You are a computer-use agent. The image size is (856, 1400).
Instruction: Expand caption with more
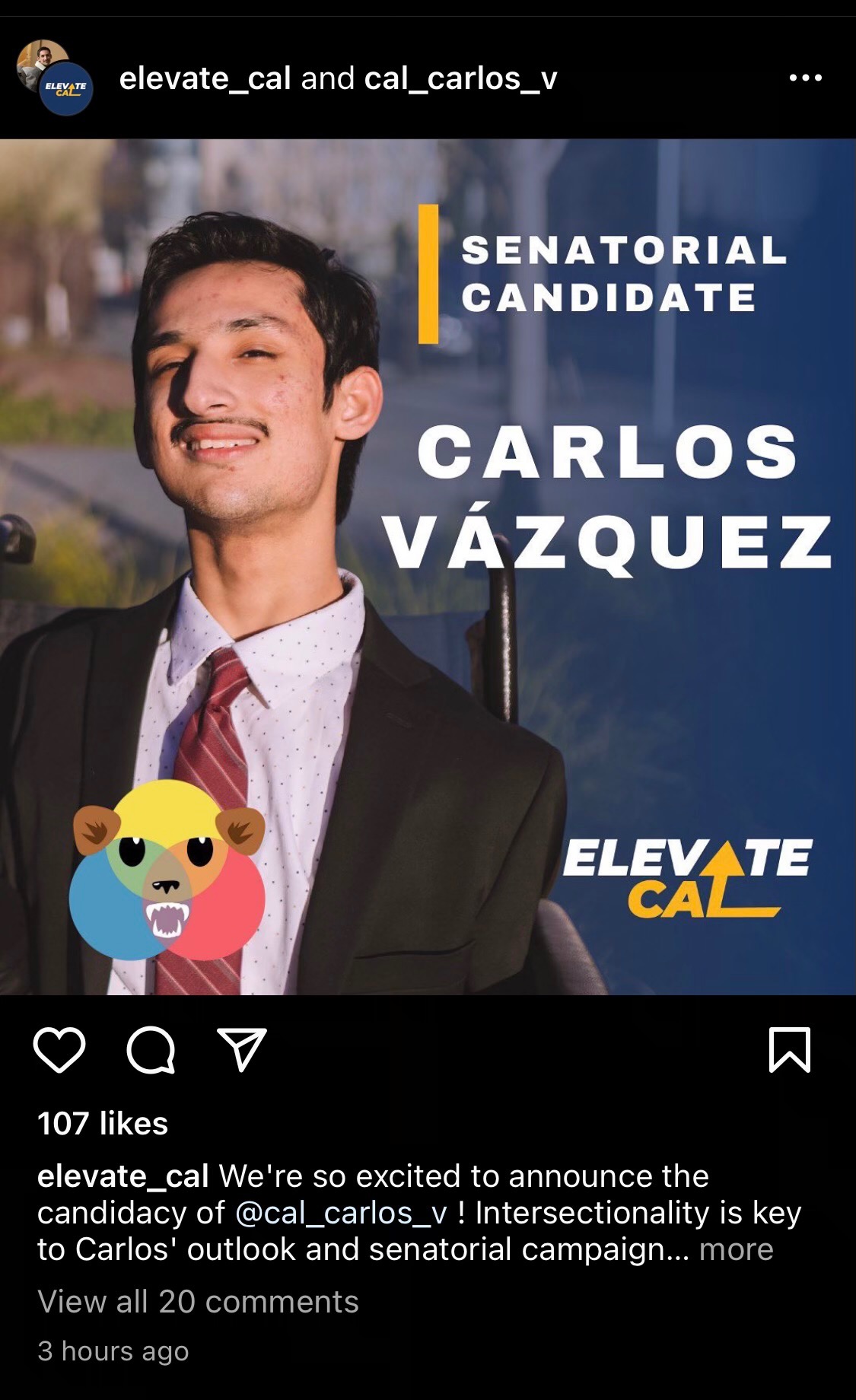(736, 1249)
